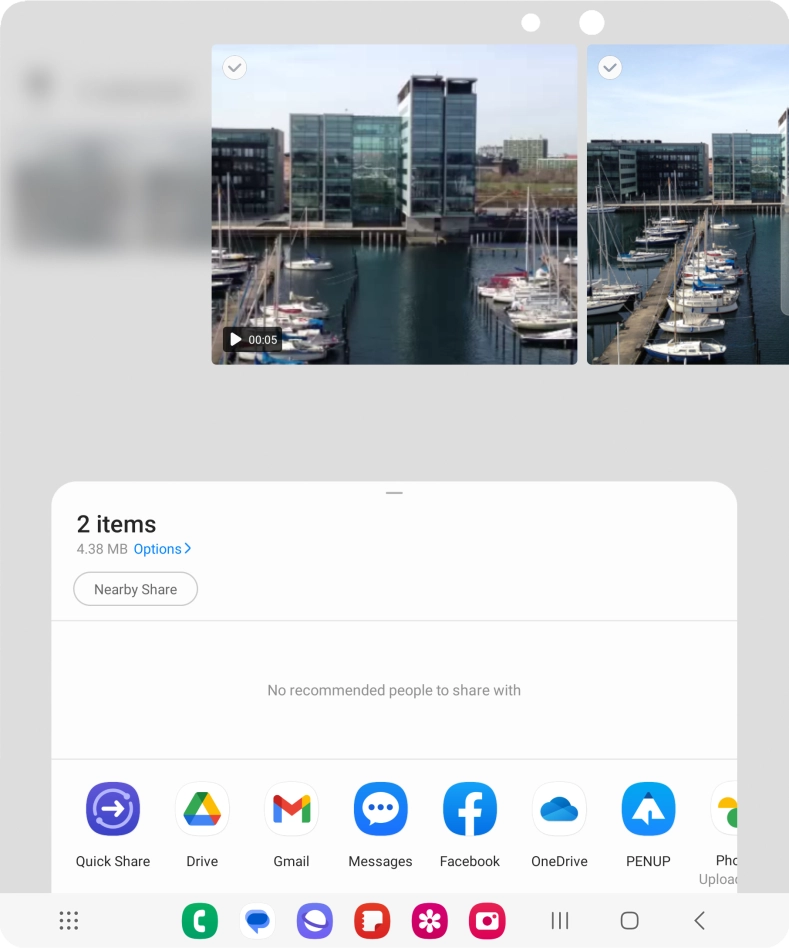Viewport: 789px width, 948px height.
Task: Deselect the 00:05 video
Action: 234,67
